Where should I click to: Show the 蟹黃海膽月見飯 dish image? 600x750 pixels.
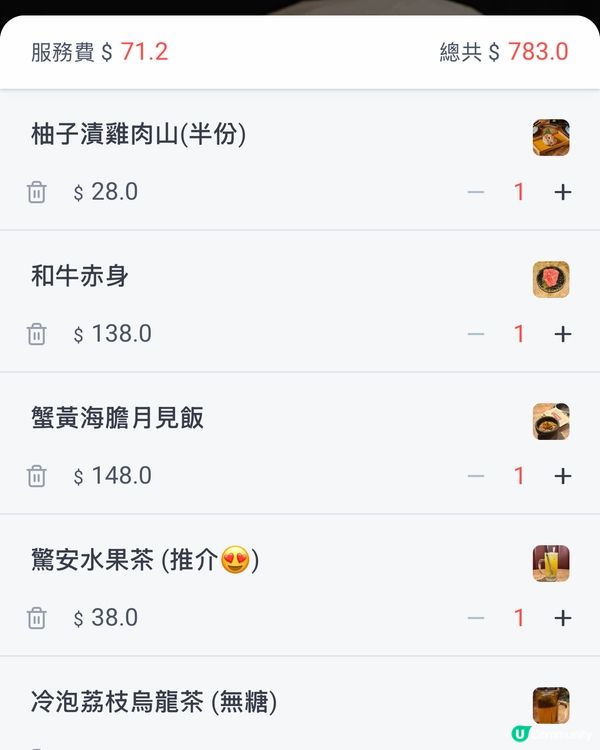click(x=551, y=422)
